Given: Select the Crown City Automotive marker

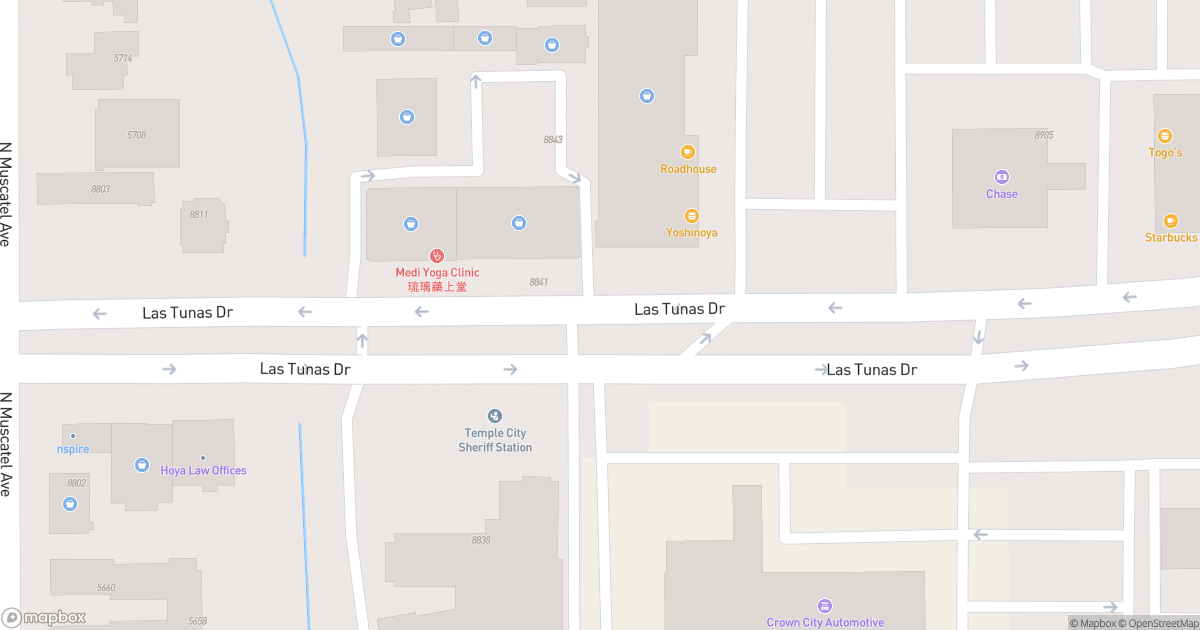Looking at the screenshot, I should click(x=825, y=606).
